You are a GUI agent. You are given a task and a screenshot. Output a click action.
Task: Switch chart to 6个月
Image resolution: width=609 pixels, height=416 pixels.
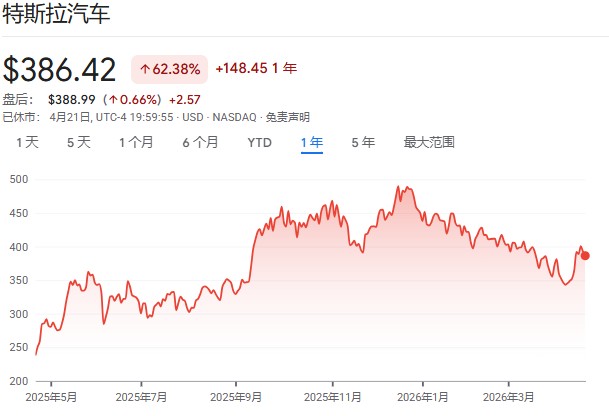(200, 143)
